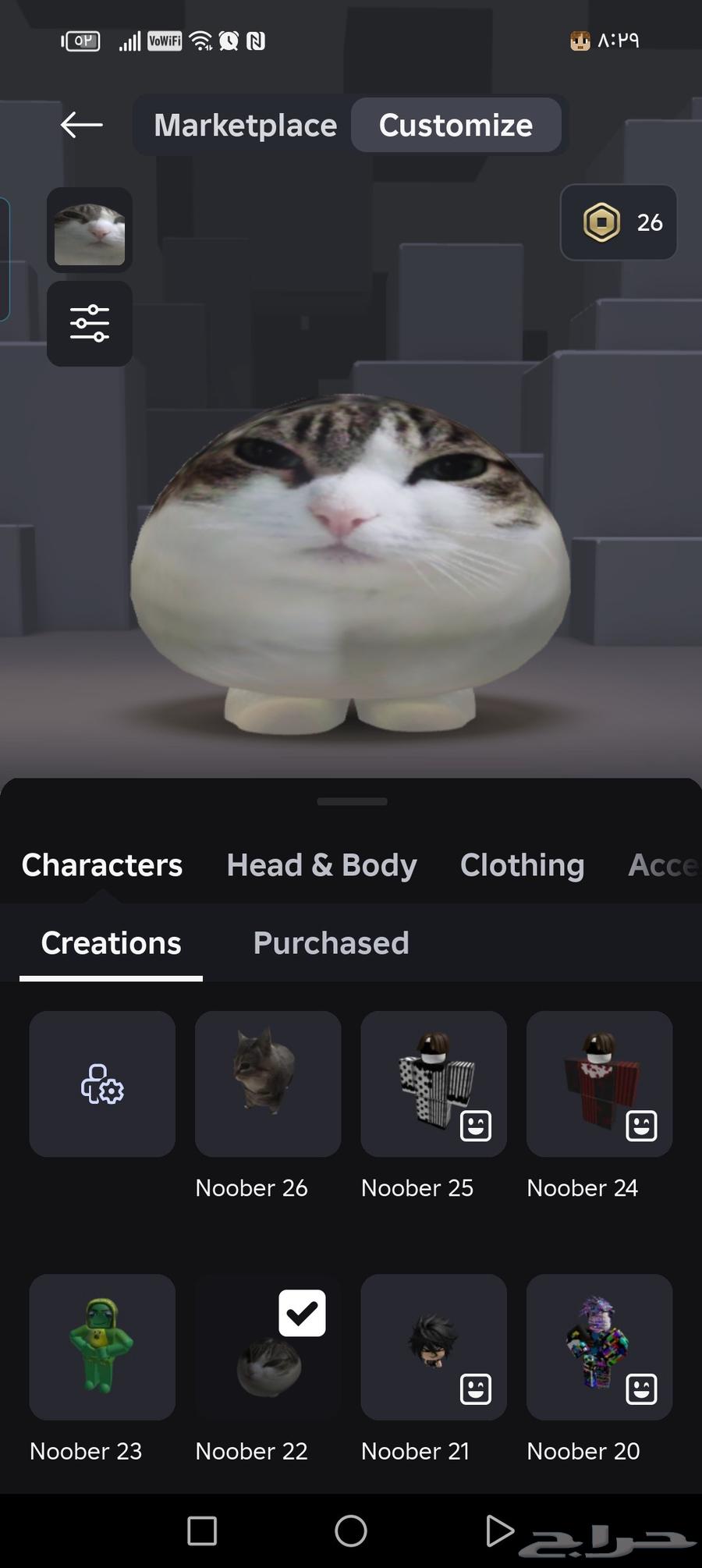Equip the Noober 26 cat outfit

[268, 1084]
